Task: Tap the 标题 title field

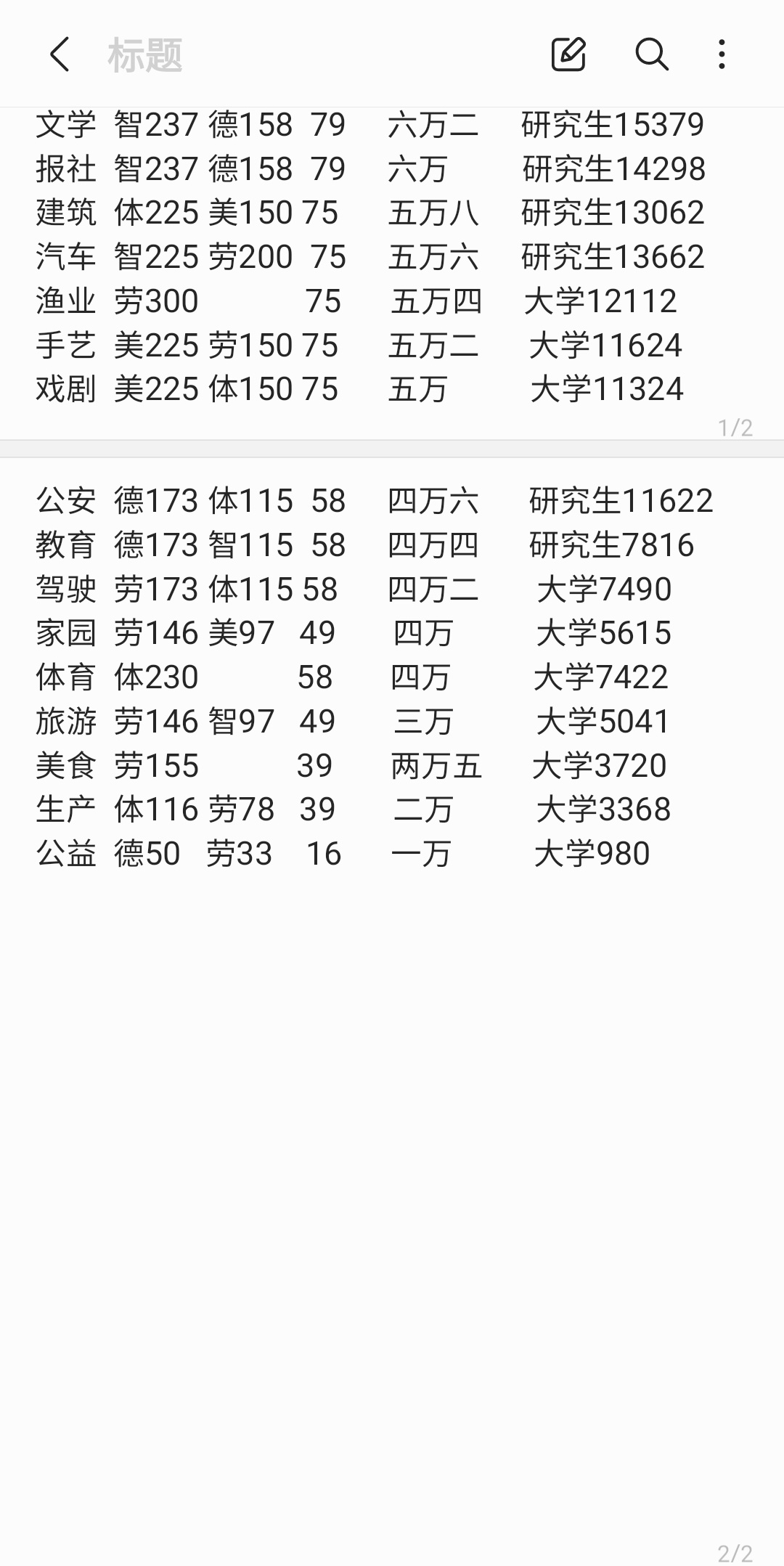Action: (145, 55)
